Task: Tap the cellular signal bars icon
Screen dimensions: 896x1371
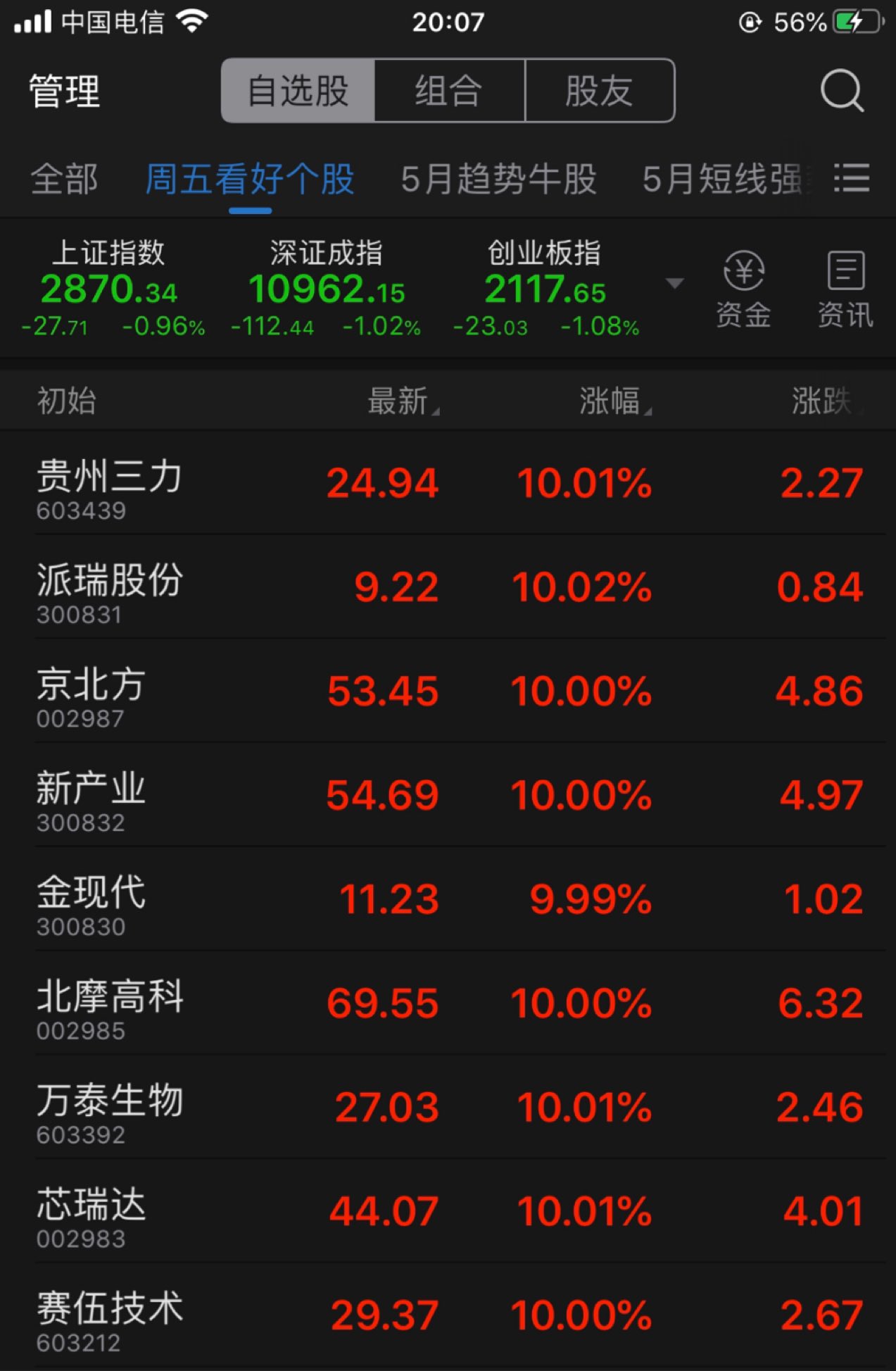Action: (31, 21)
